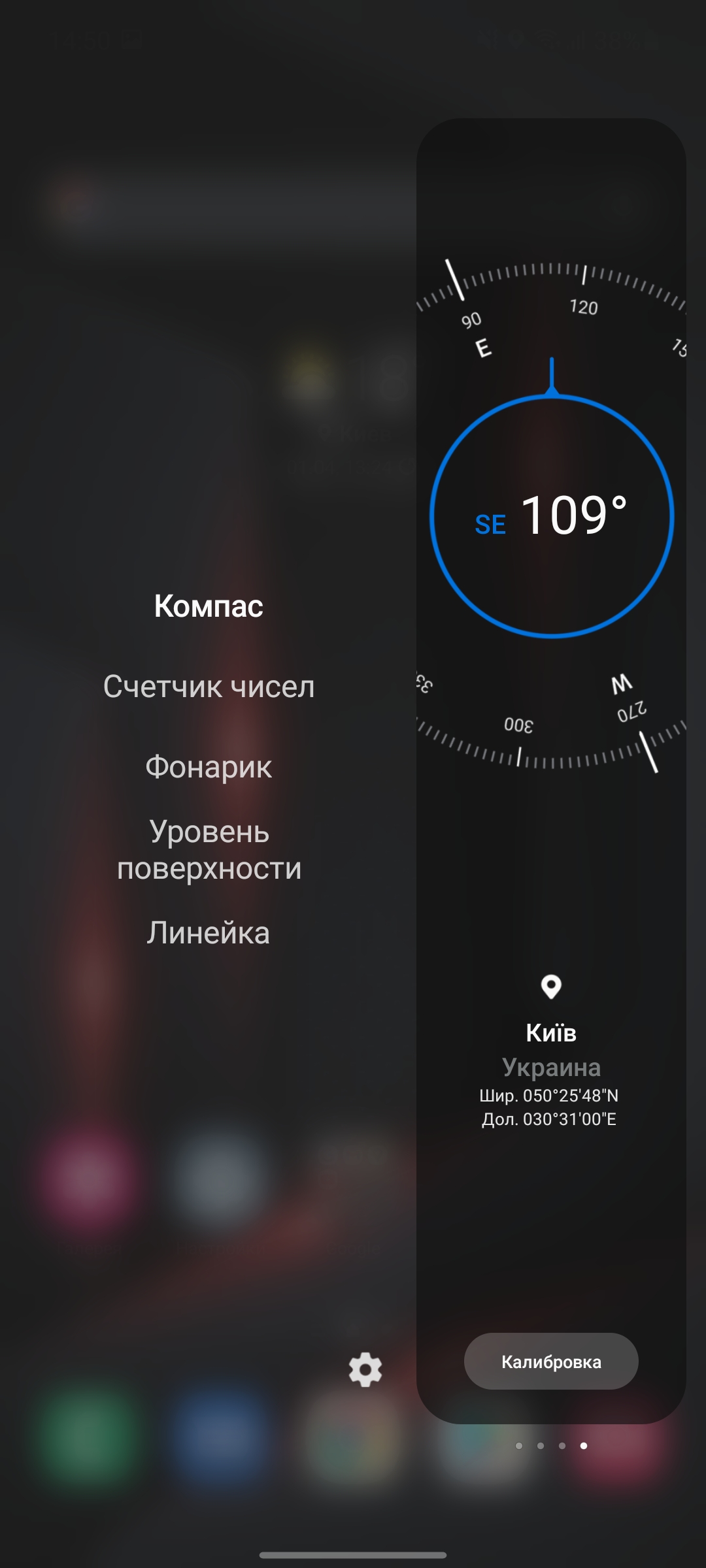Viewport: 706px width, 1568px height.
Task: Open the Фонарик tool
Action: 209,767
